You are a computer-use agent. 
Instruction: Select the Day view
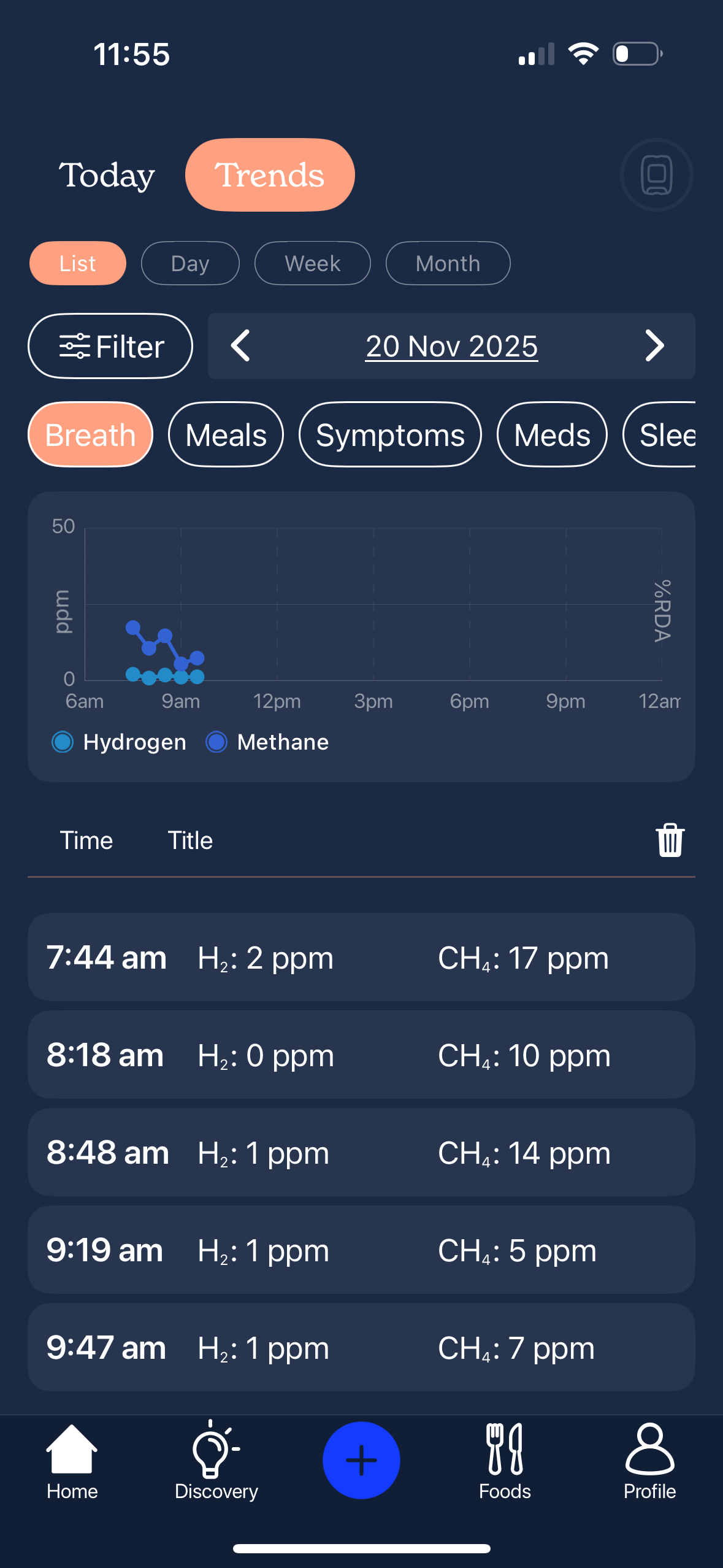(190, 263)
